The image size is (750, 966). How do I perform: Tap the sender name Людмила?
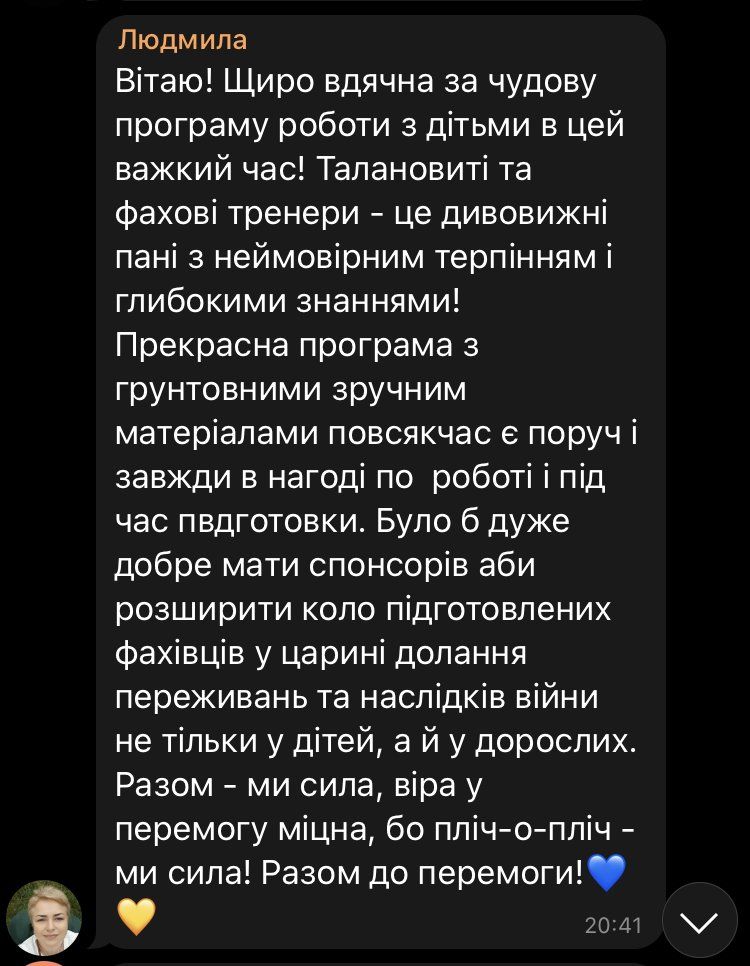[182, 40]
